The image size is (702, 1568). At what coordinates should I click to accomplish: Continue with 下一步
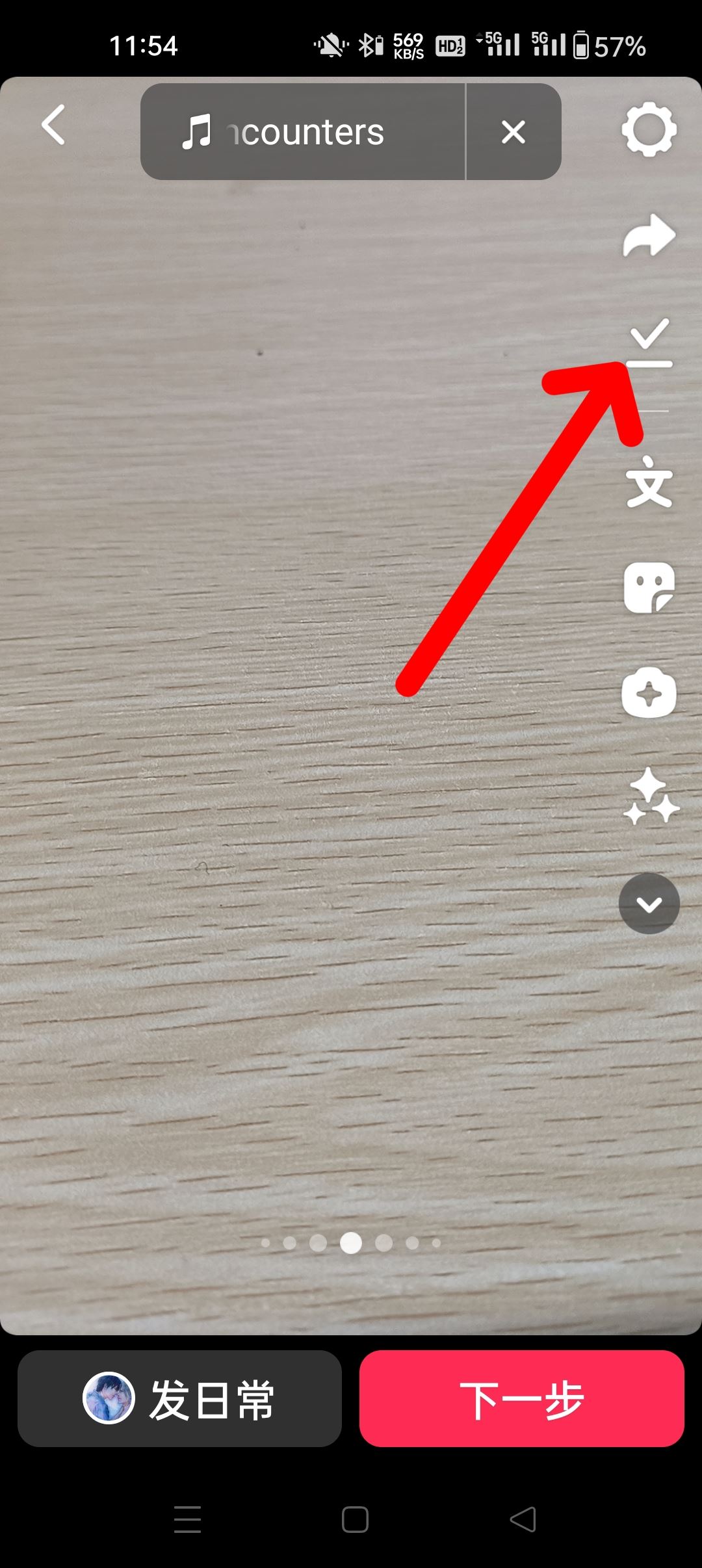tap(521, 1399)
